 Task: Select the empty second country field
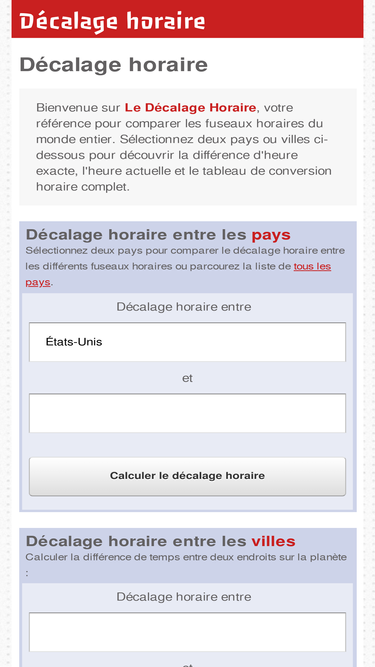187,413
